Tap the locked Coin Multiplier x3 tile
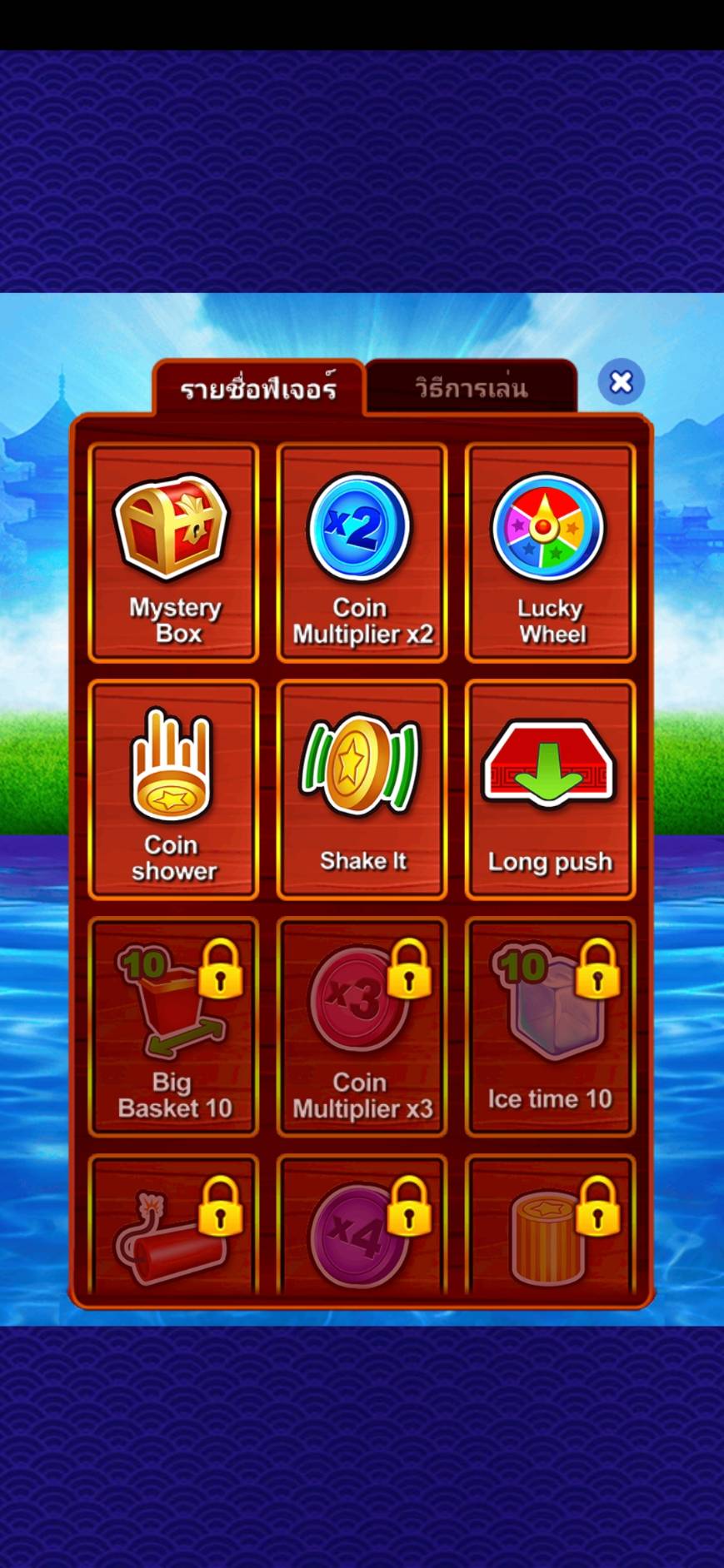The image size is (724, 1568). click(x=362, y=1027)
